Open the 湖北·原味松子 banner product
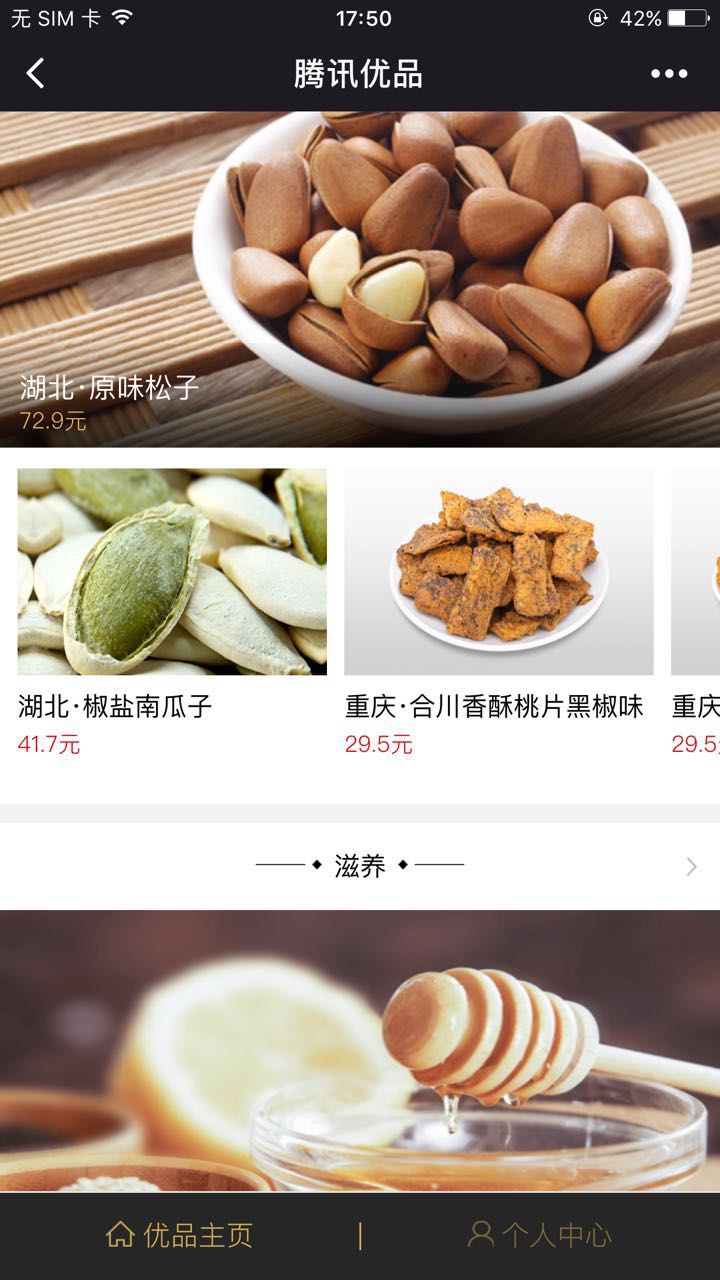The image size is (720, 1280). (360, 280)
